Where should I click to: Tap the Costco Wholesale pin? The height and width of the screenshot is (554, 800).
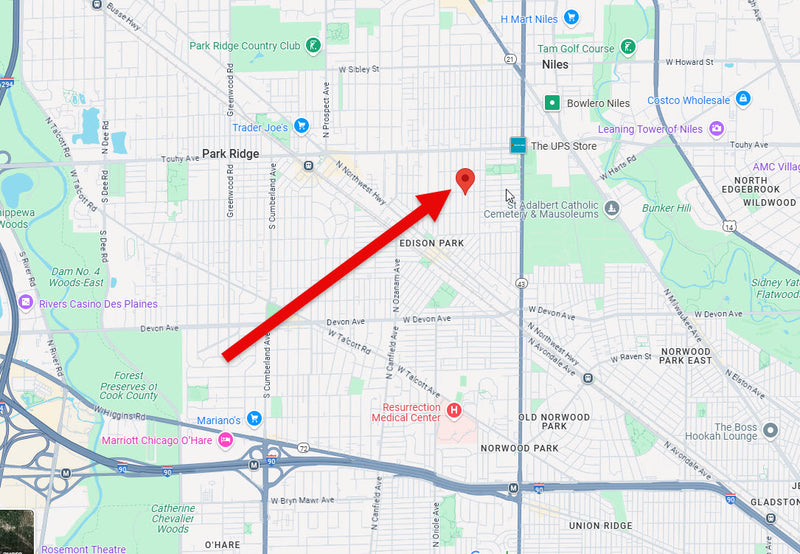[x=742, y=99]
